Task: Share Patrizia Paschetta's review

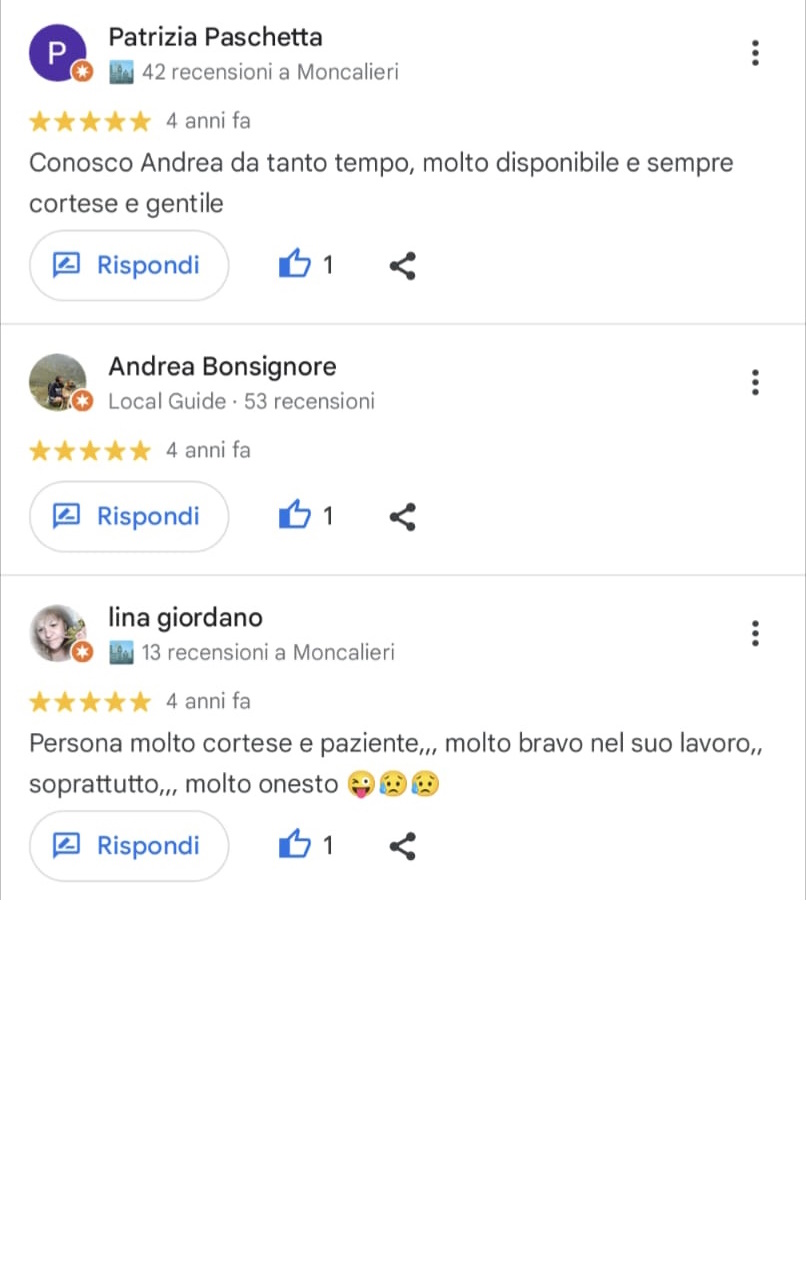Action: click(402, 266)
